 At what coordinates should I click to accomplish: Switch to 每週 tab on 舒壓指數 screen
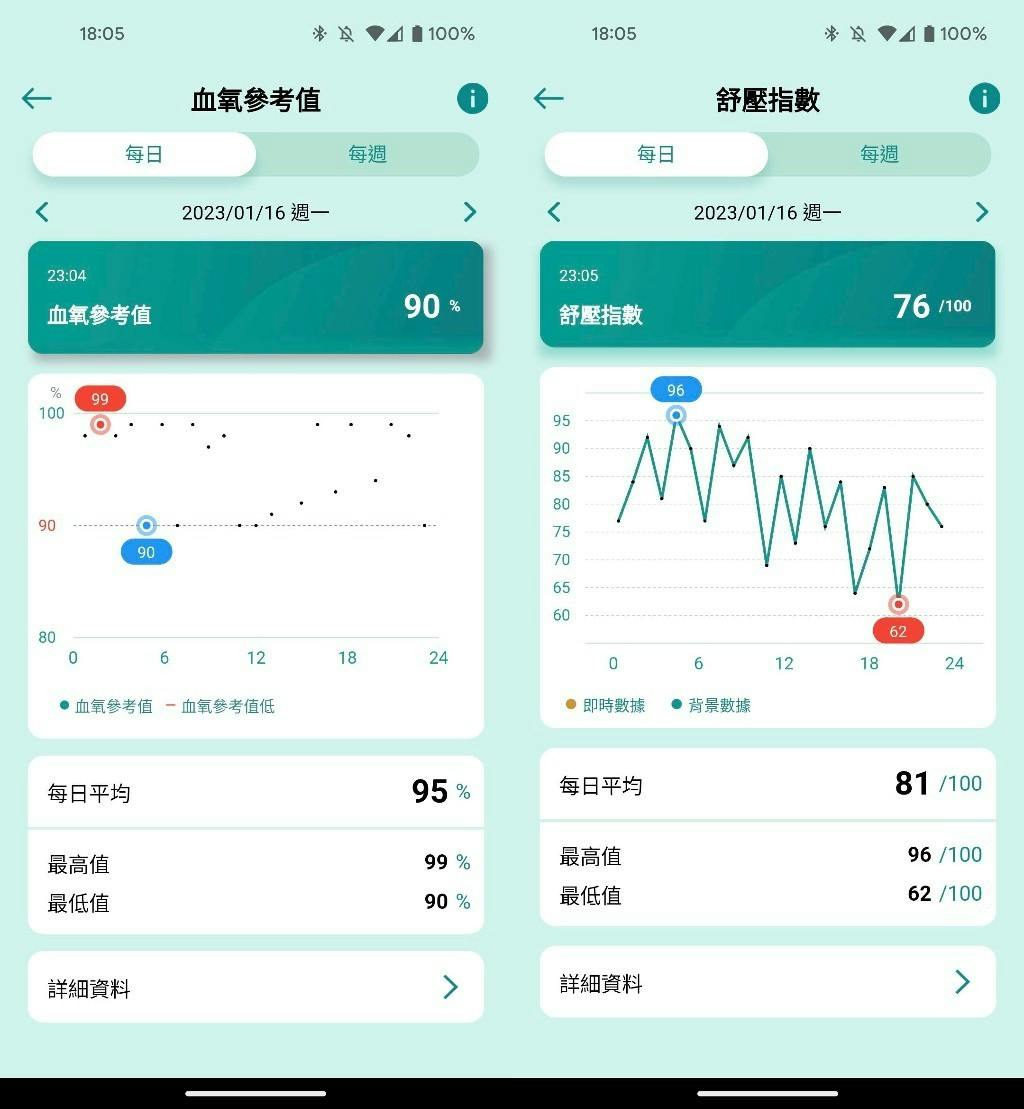pyautogui.click(x=879, y=154)
